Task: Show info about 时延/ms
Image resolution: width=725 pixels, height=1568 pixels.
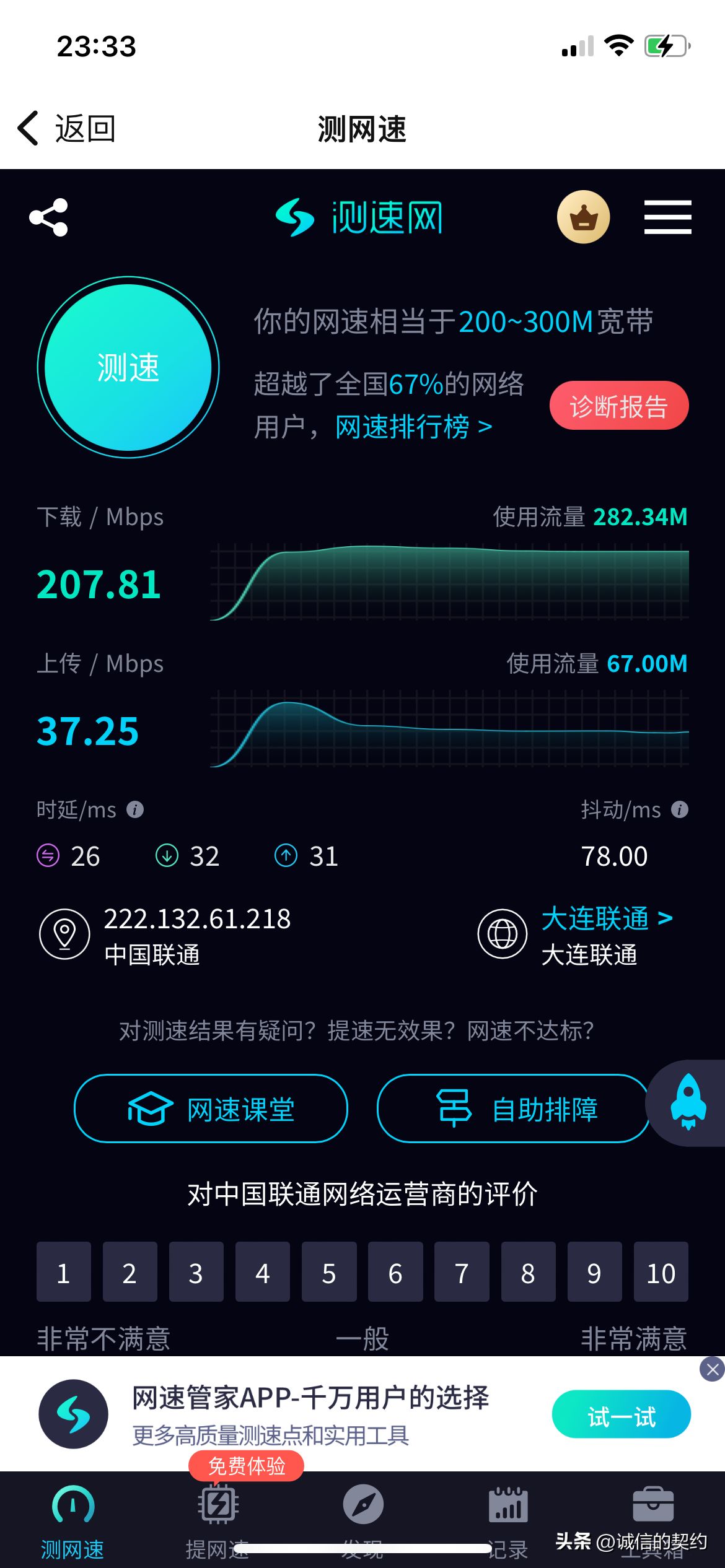Action: tap(135, 809)
